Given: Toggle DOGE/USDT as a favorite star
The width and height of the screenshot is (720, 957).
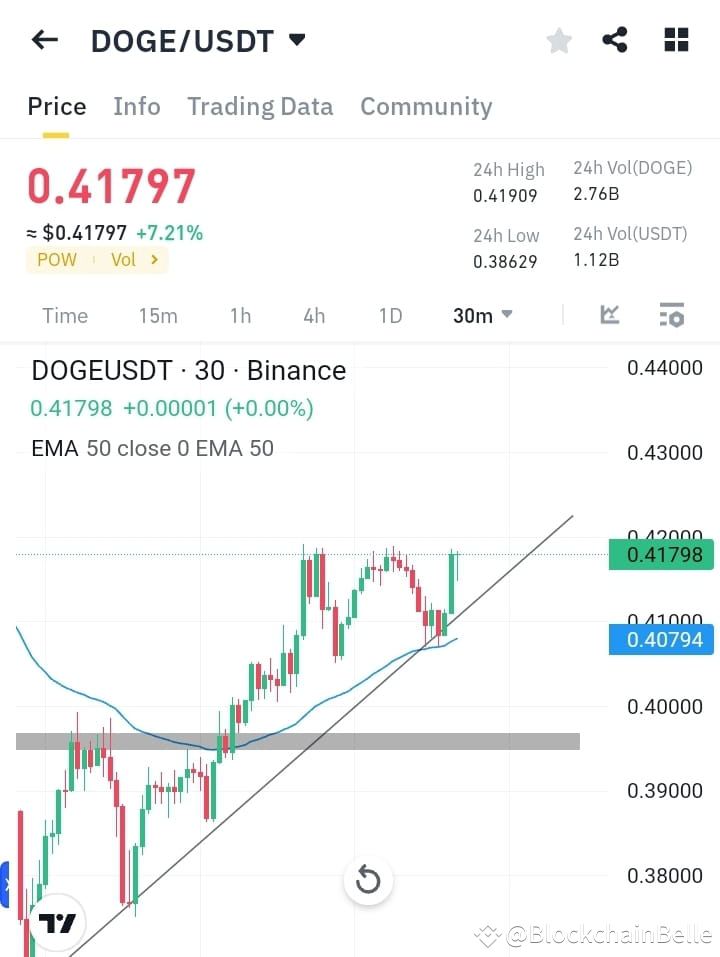Looking at the screenshot, I should (558, 40).
